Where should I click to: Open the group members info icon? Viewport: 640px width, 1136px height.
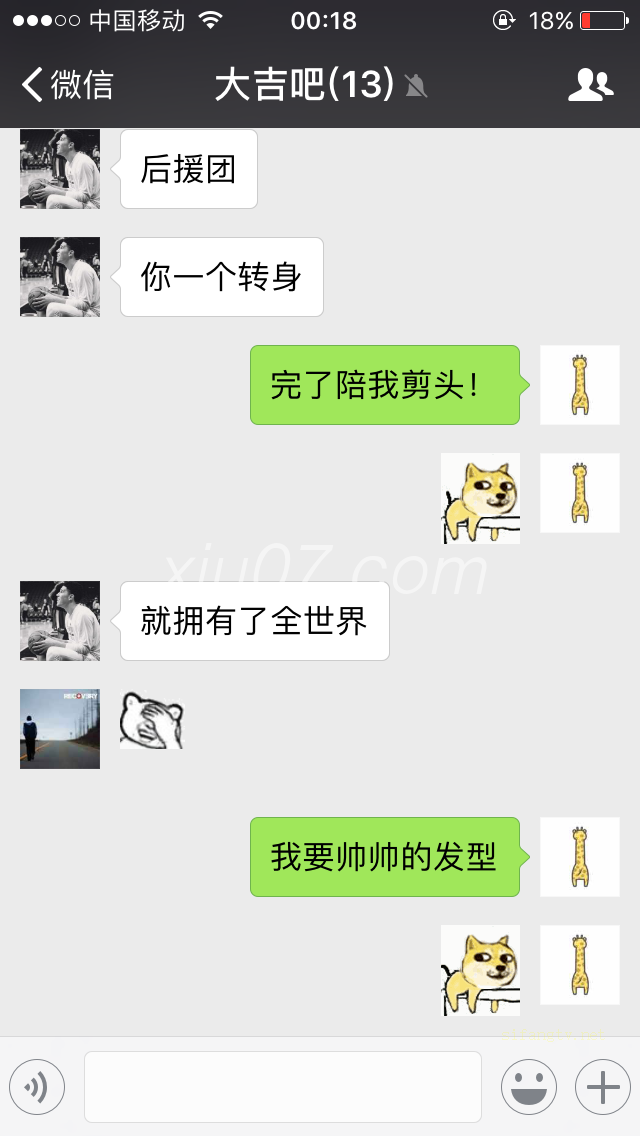point(590,85)
